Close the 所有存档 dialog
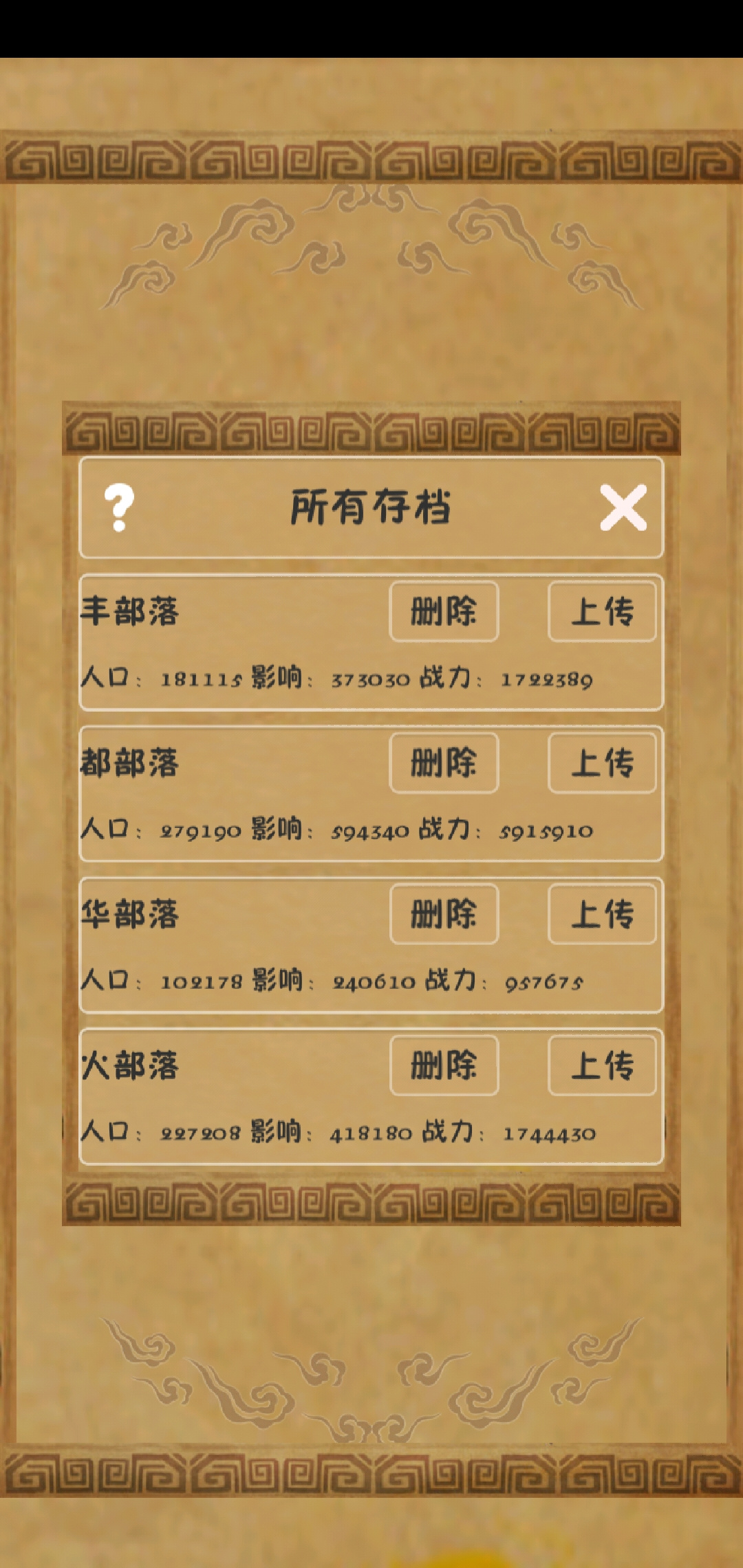Viewport: 743px width, 1568px height. click(623, 508)
